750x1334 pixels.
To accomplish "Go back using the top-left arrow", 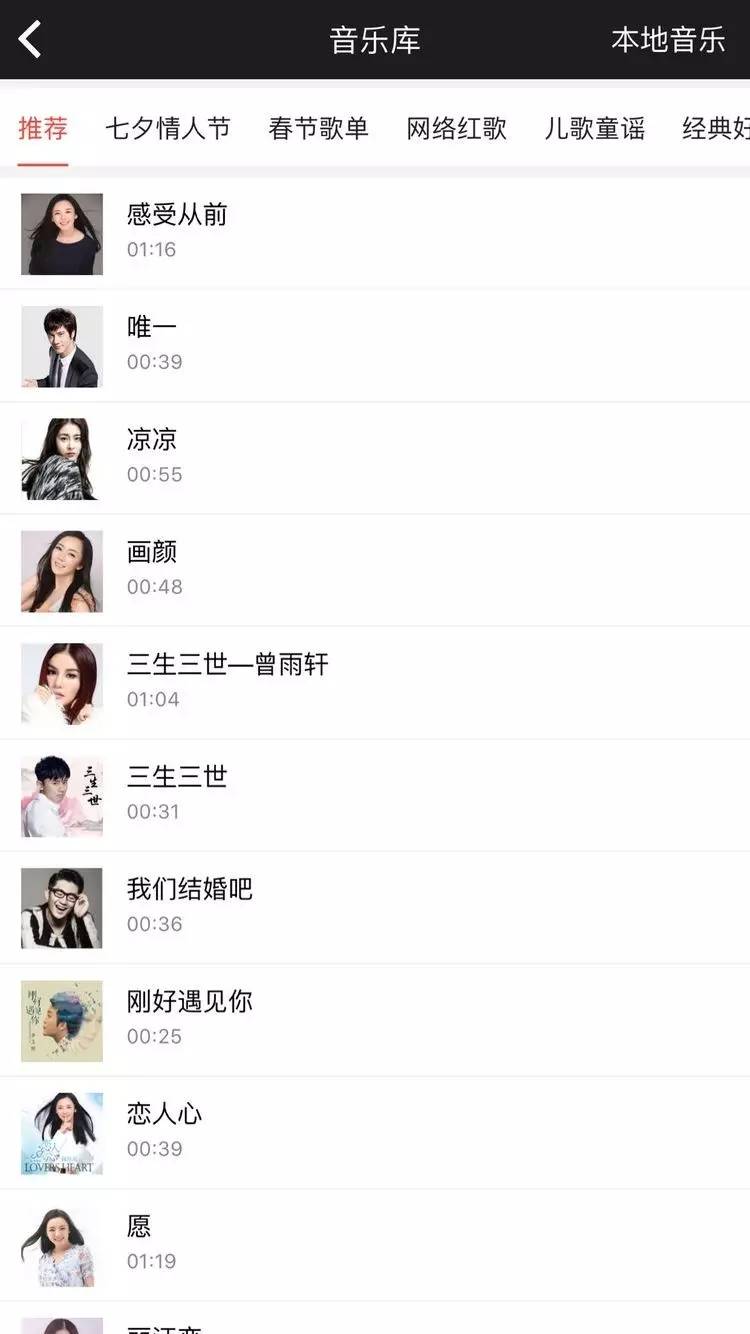I will pyautogui.click(x=30, y=40).
